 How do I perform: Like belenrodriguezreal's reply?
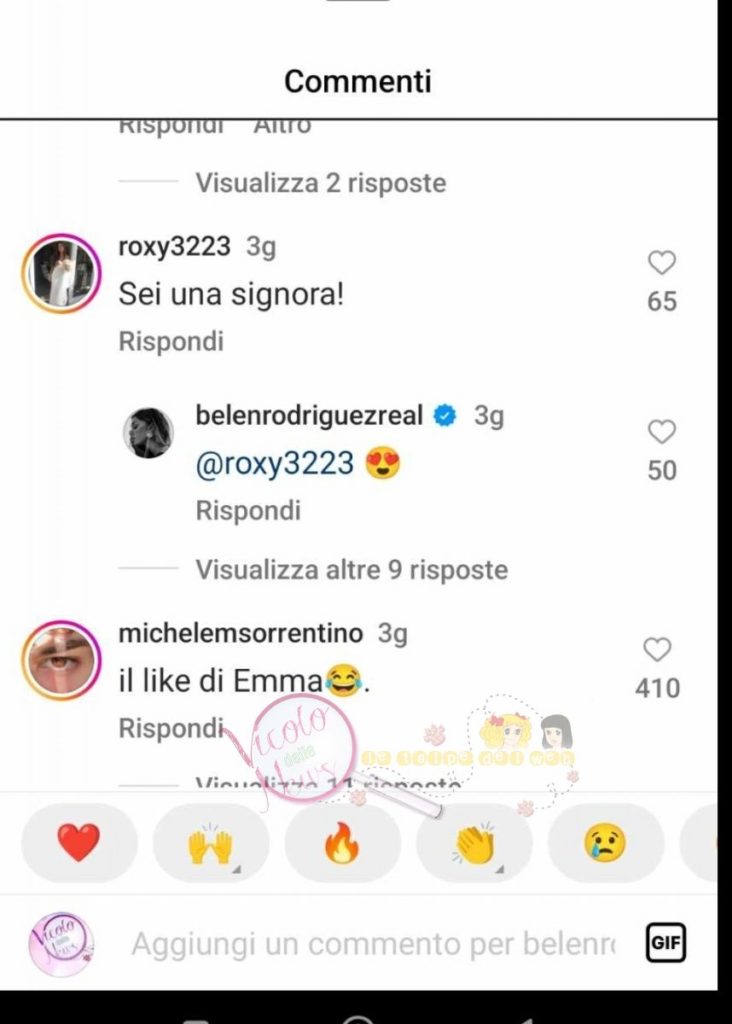[662, 432]
